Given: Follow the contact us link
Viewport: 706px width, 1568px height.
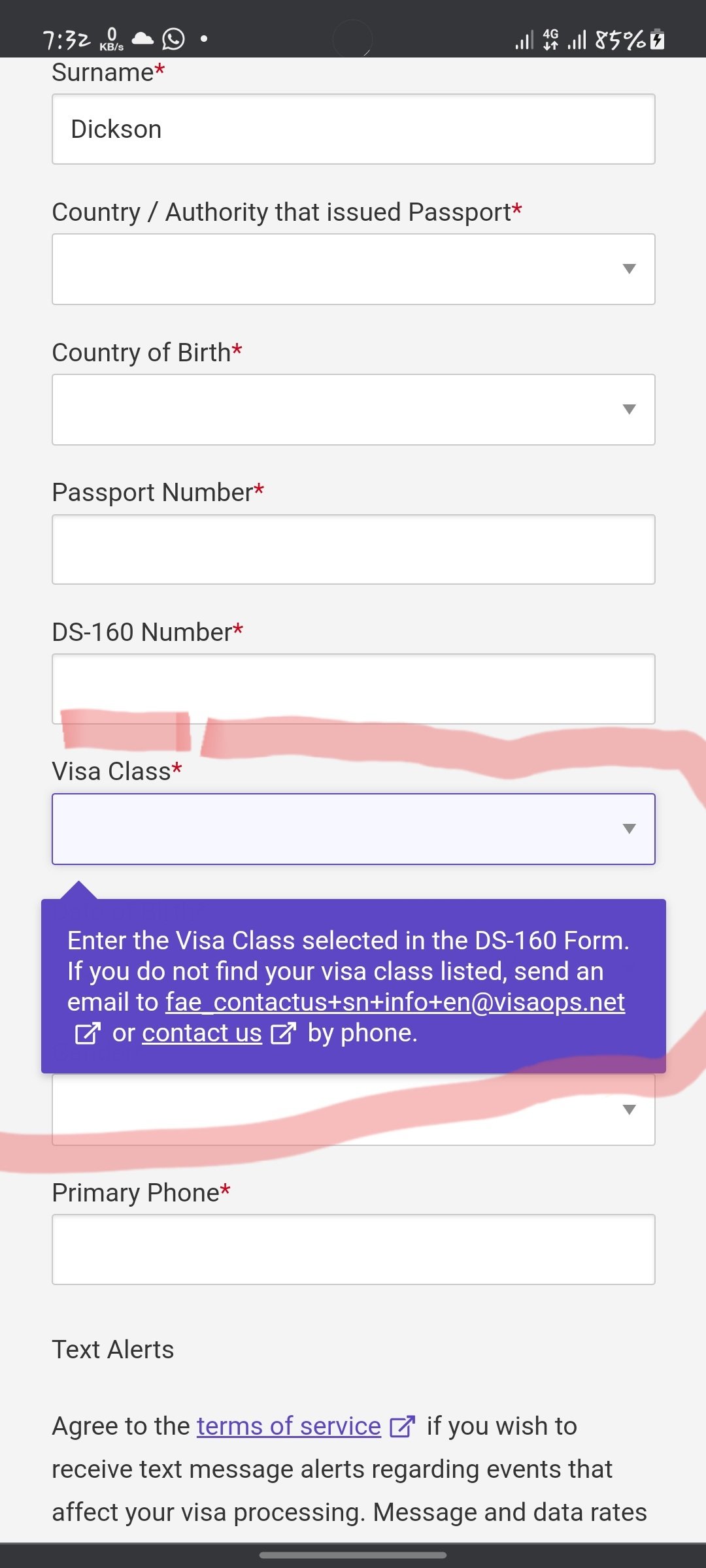Looking at the screenshot, I should (x=202, y=1033).
